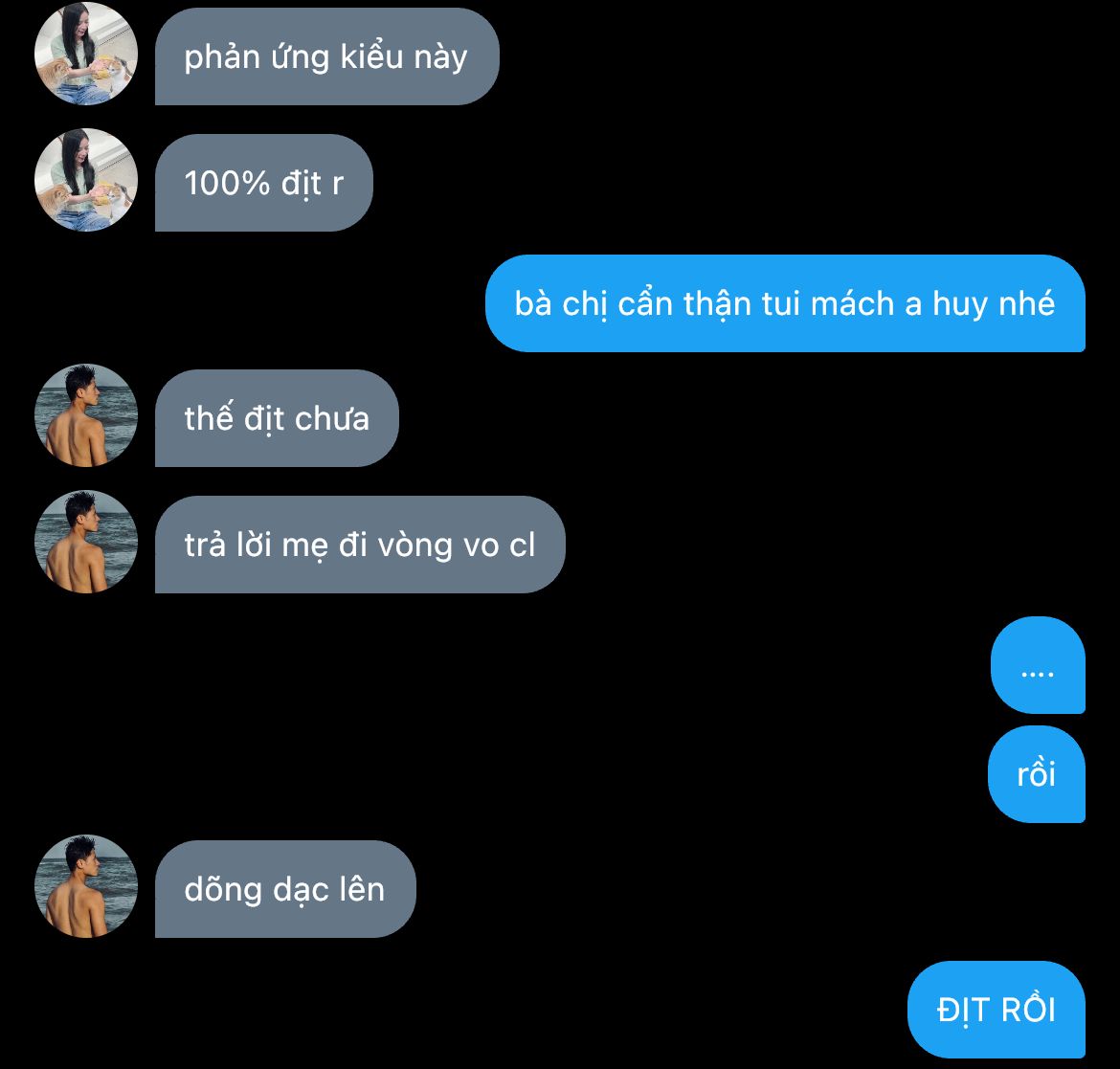Open sender avatar beside 'dõng dạc lên'
This screenshot has width=1120, height=1069.
click(x=86, y=886)
